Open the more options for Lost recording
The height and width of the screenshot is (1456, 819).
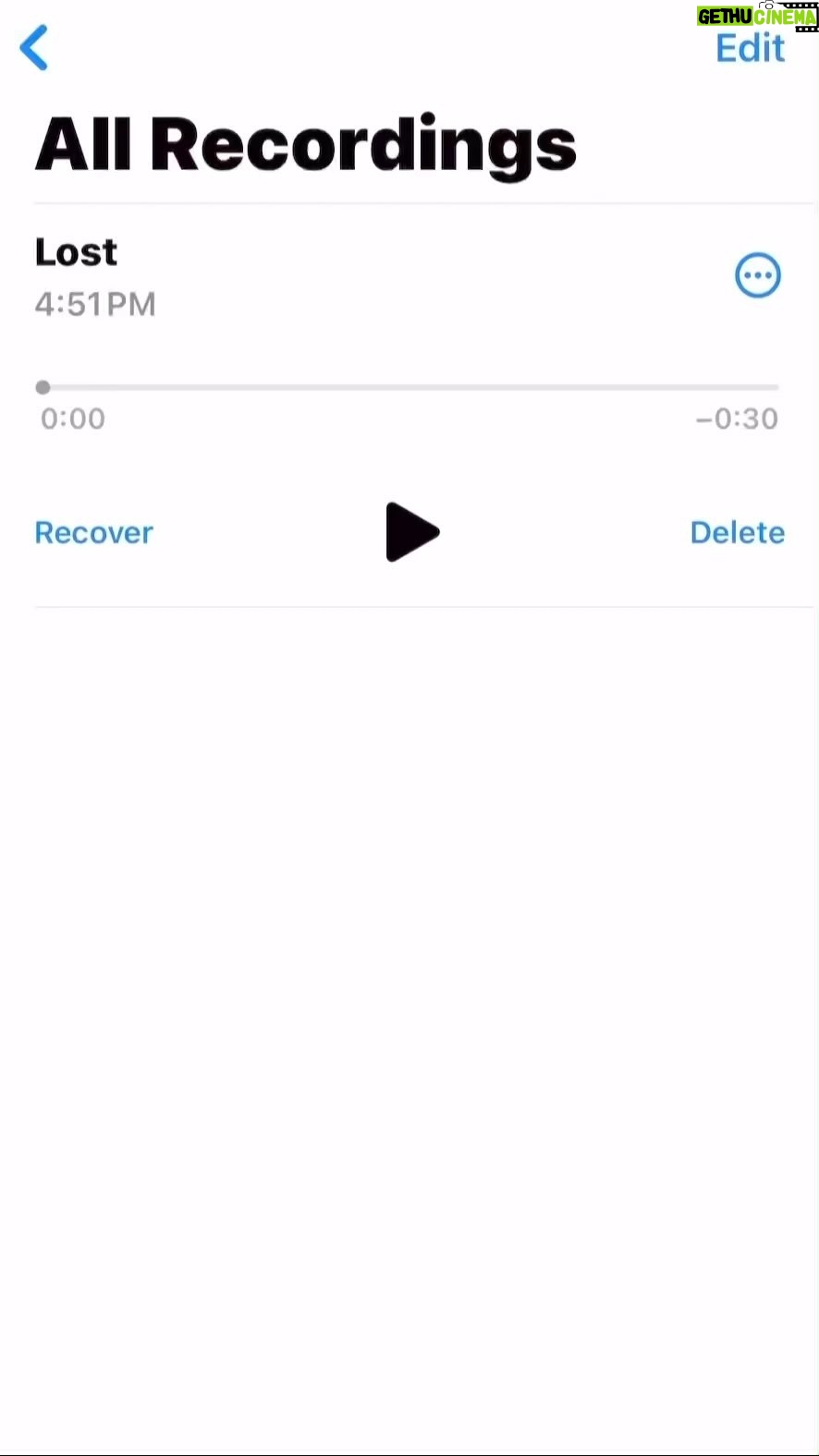click(x=758, y=275)
